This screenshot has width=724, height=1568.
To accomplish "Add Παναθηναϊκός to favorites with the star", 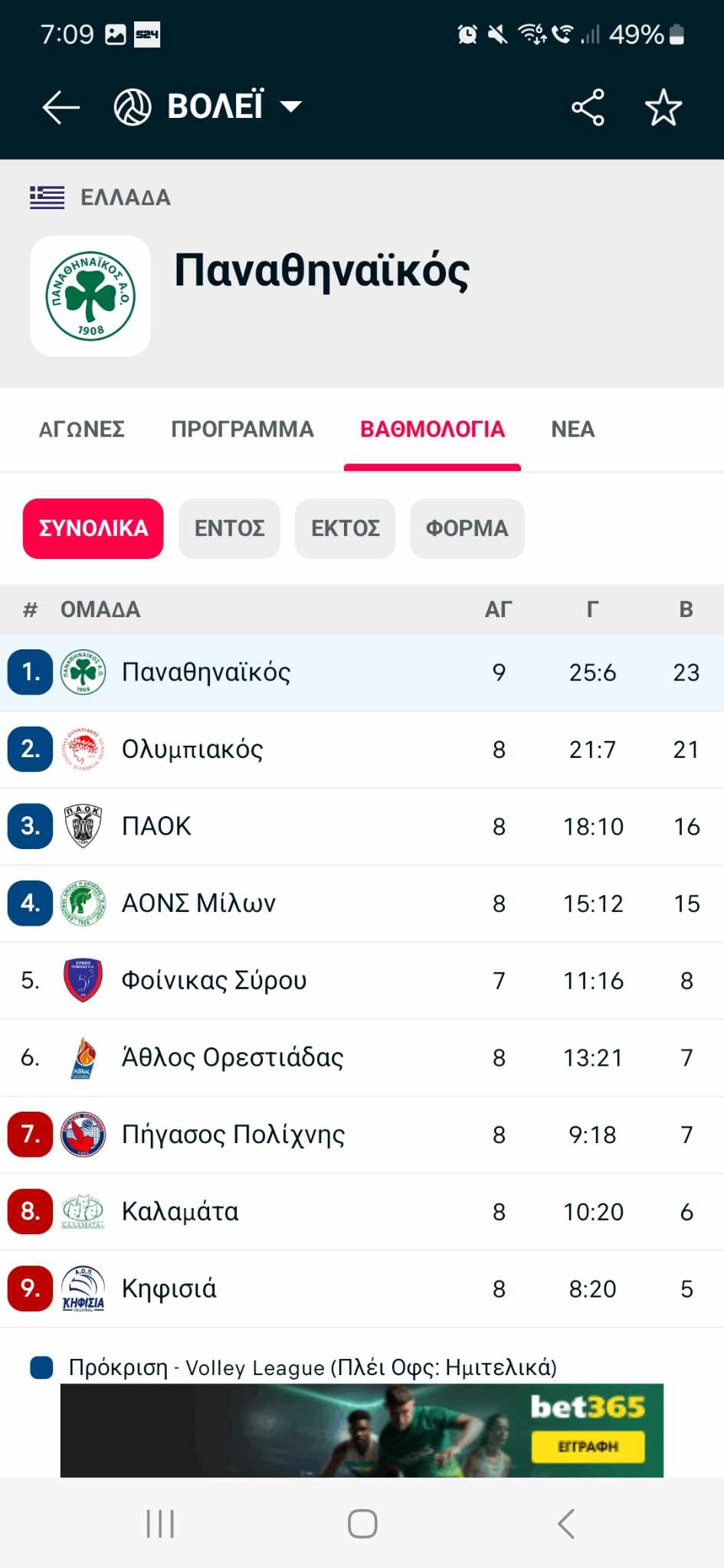I will click(x=663, y=107).
